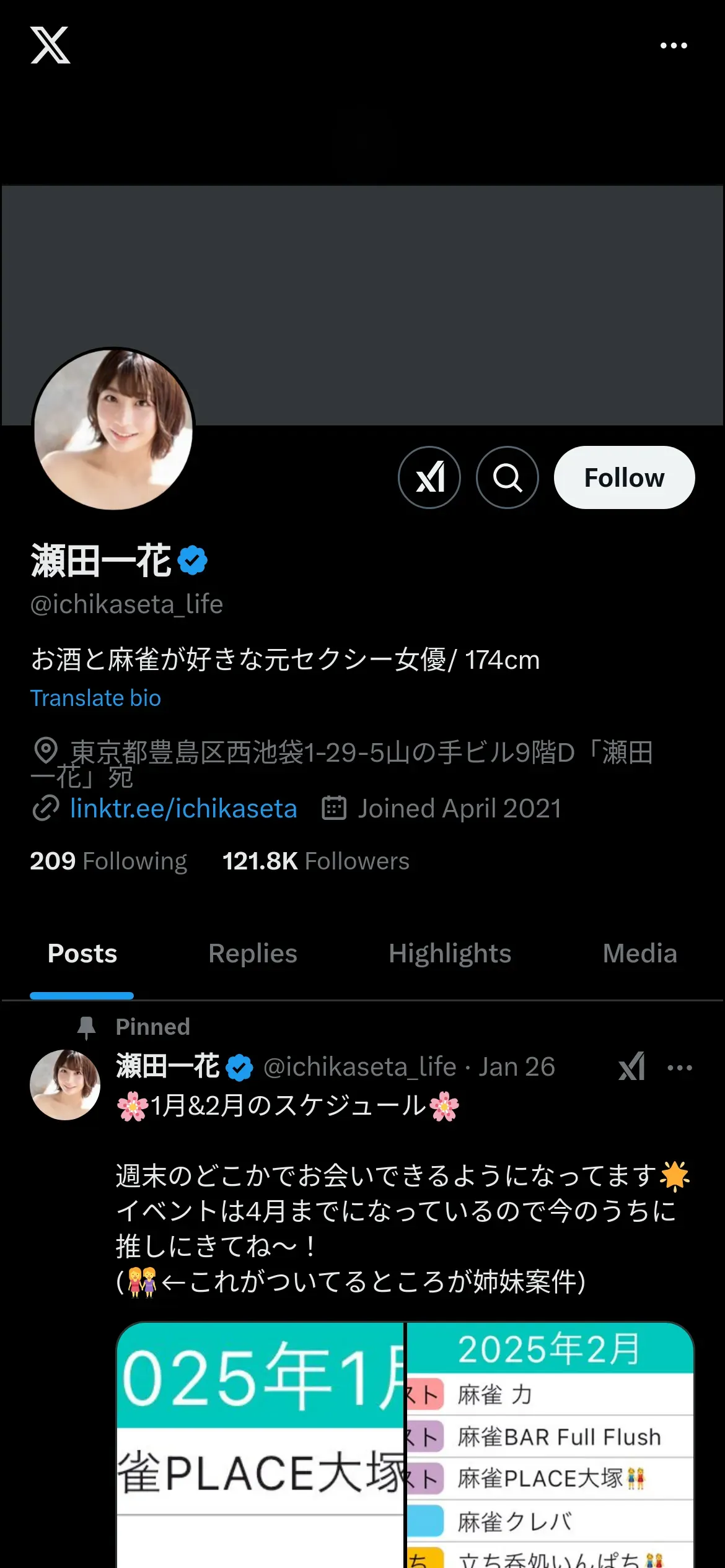Search this profile's posts
This screenshot has width=725, height=1568.
click(x=507, y=477)
